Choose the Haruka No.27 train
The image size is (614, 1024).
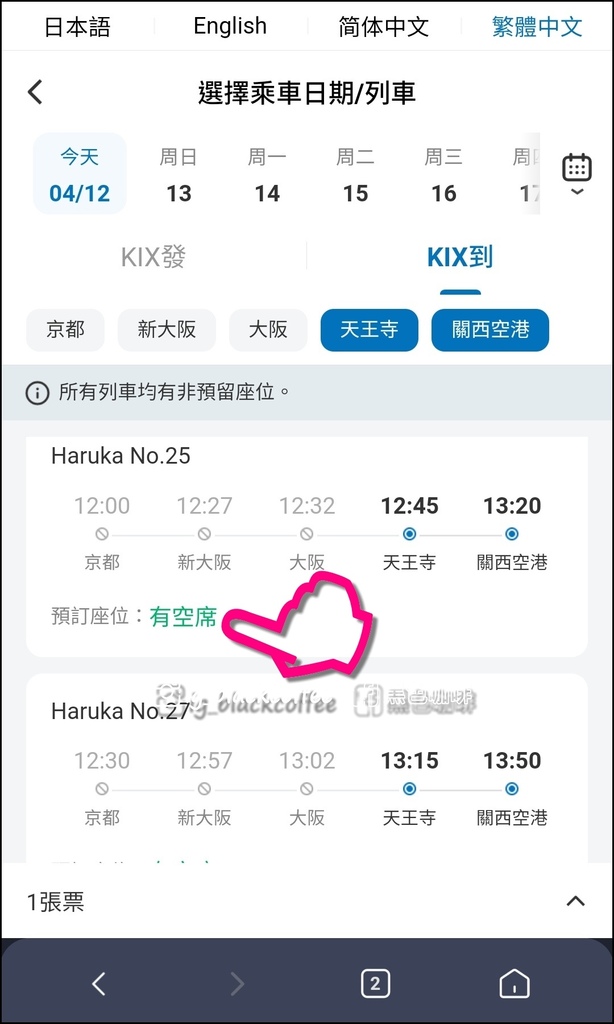(307, 768)
